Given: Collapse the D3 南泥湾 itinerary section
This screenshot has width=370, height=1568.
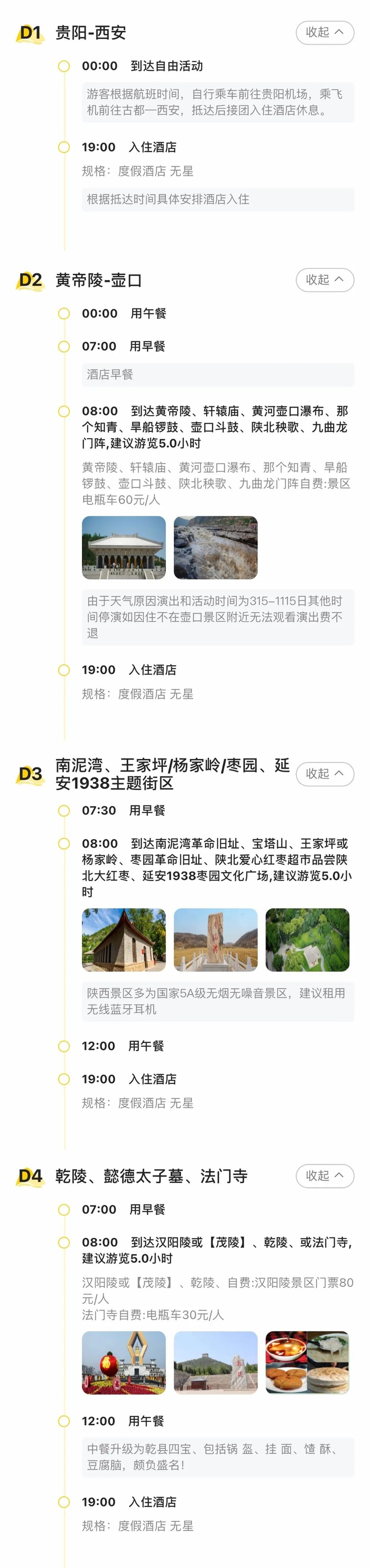Looking at the screenshot, I should [325, 774].
